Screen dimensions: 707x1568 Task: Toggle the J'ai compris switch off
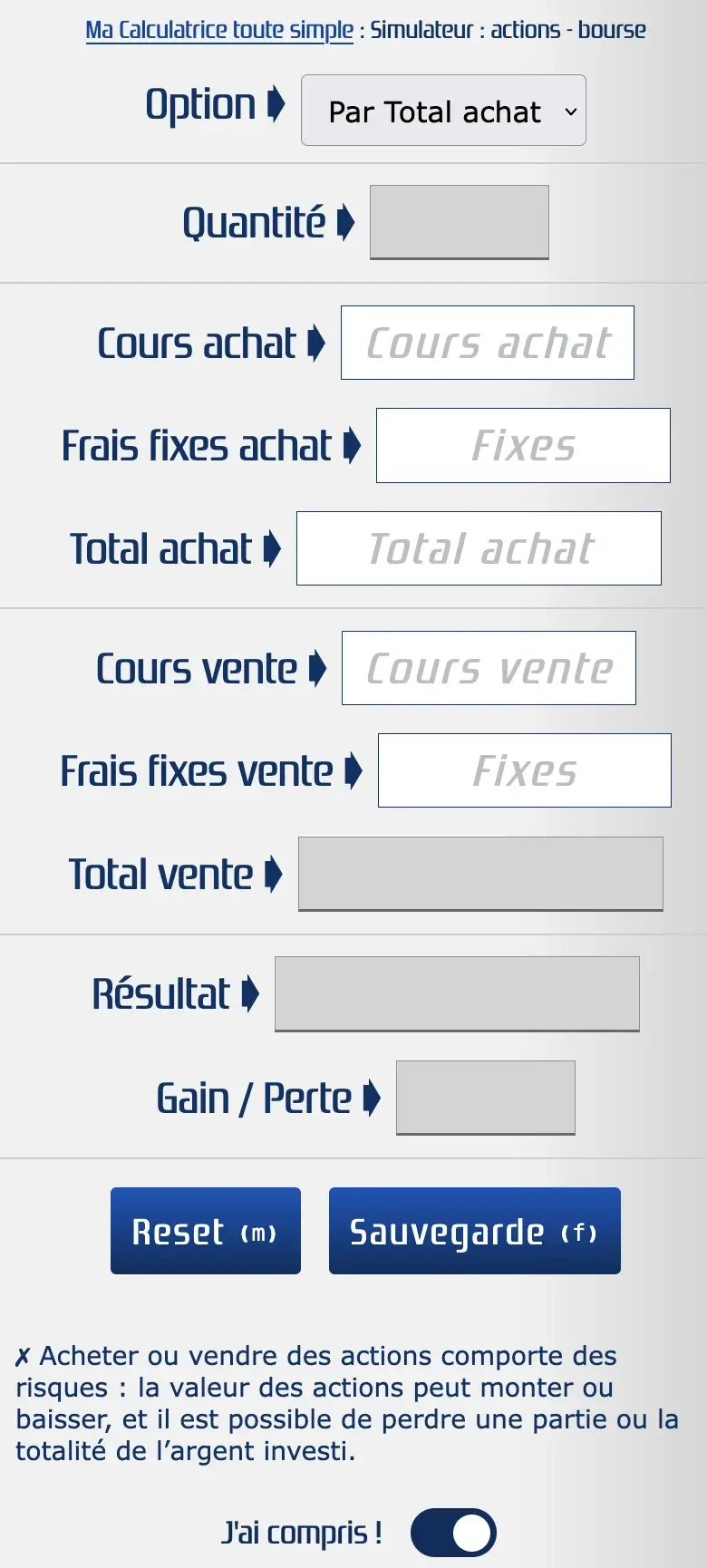pyautogui.click(x=453, y=1533)
